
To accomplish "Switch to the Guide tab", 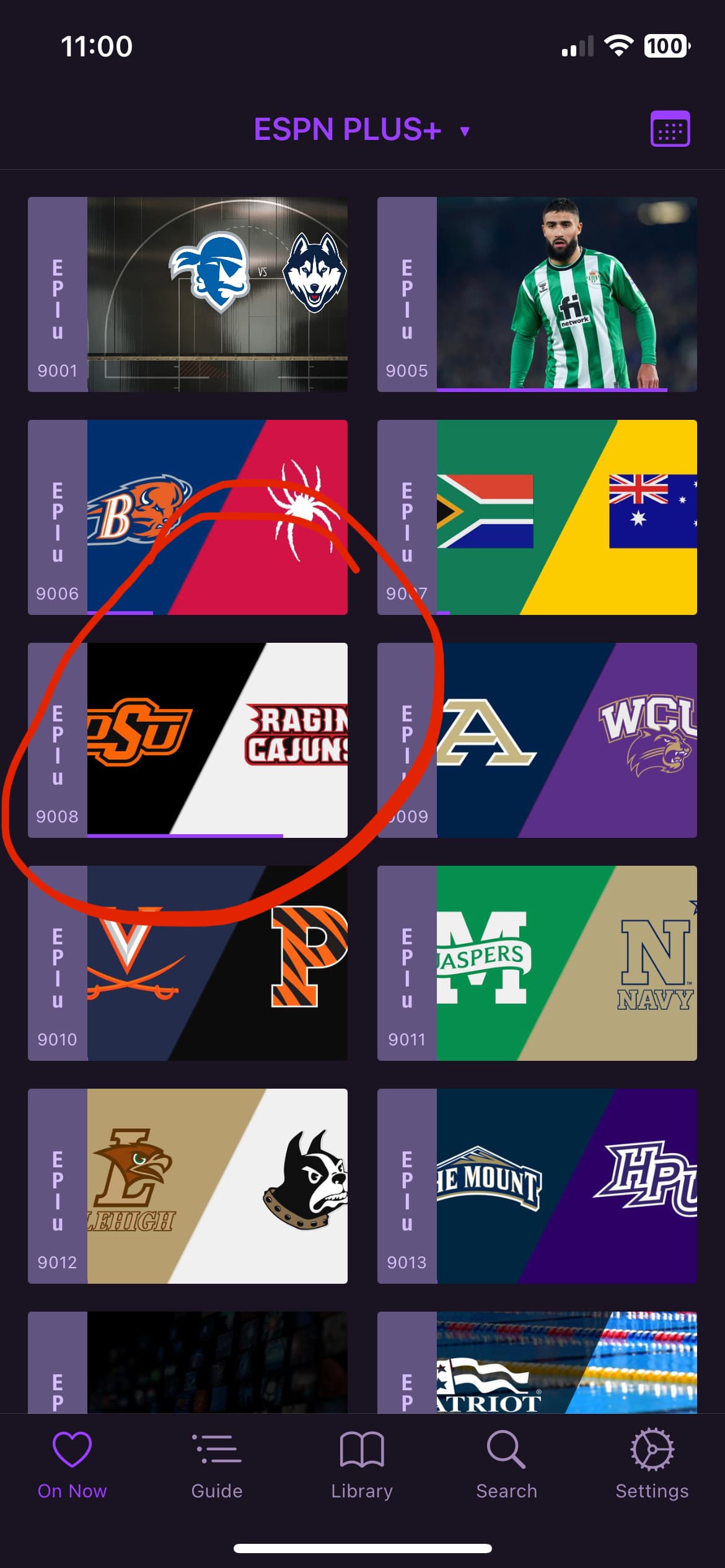I will pos(217,1464).
